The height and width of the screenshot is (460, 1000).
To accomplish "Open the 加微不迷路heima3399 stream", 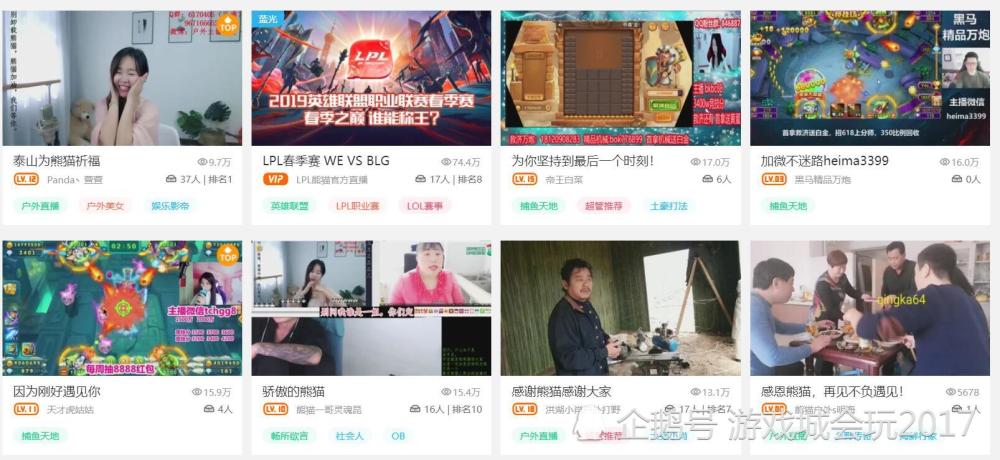I will 868,78.
